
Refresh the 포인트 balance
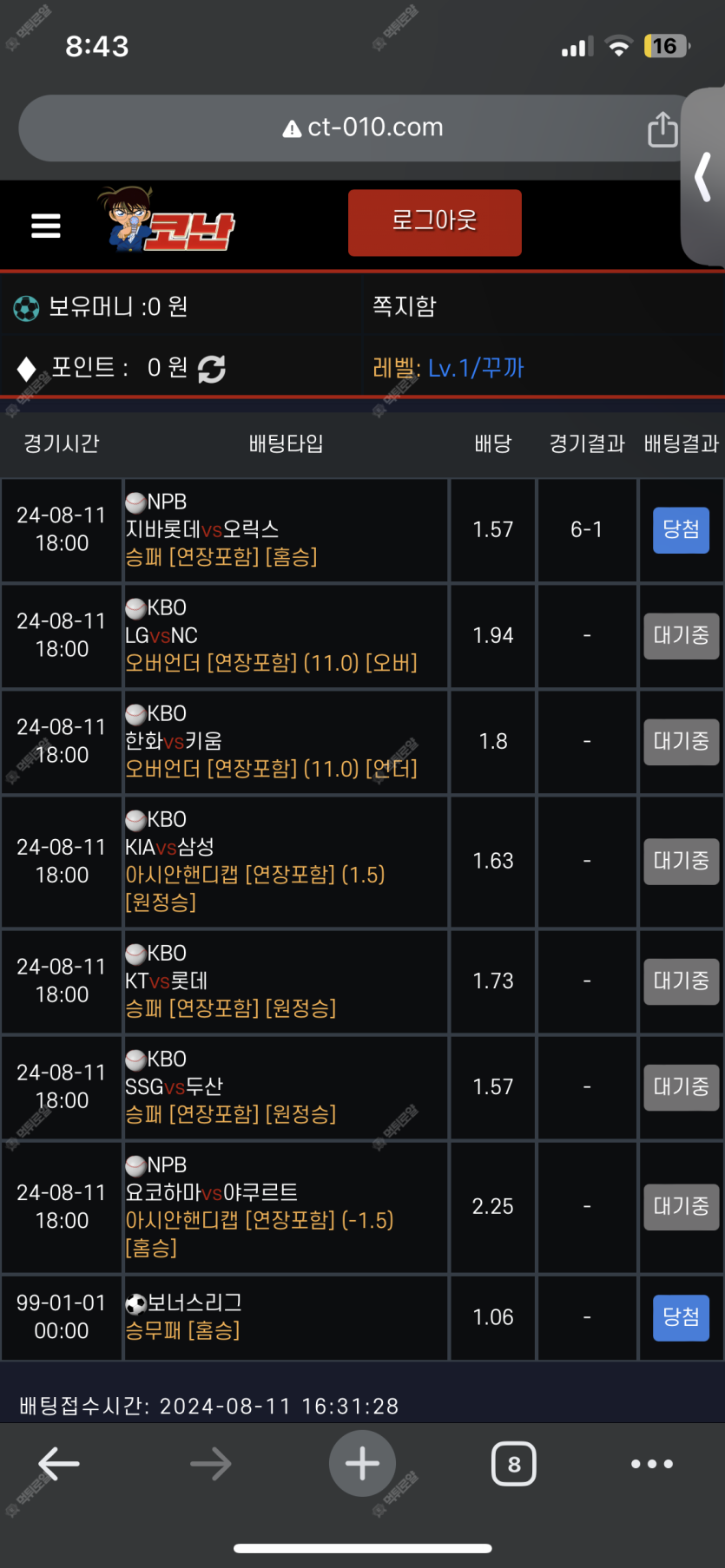212,369
